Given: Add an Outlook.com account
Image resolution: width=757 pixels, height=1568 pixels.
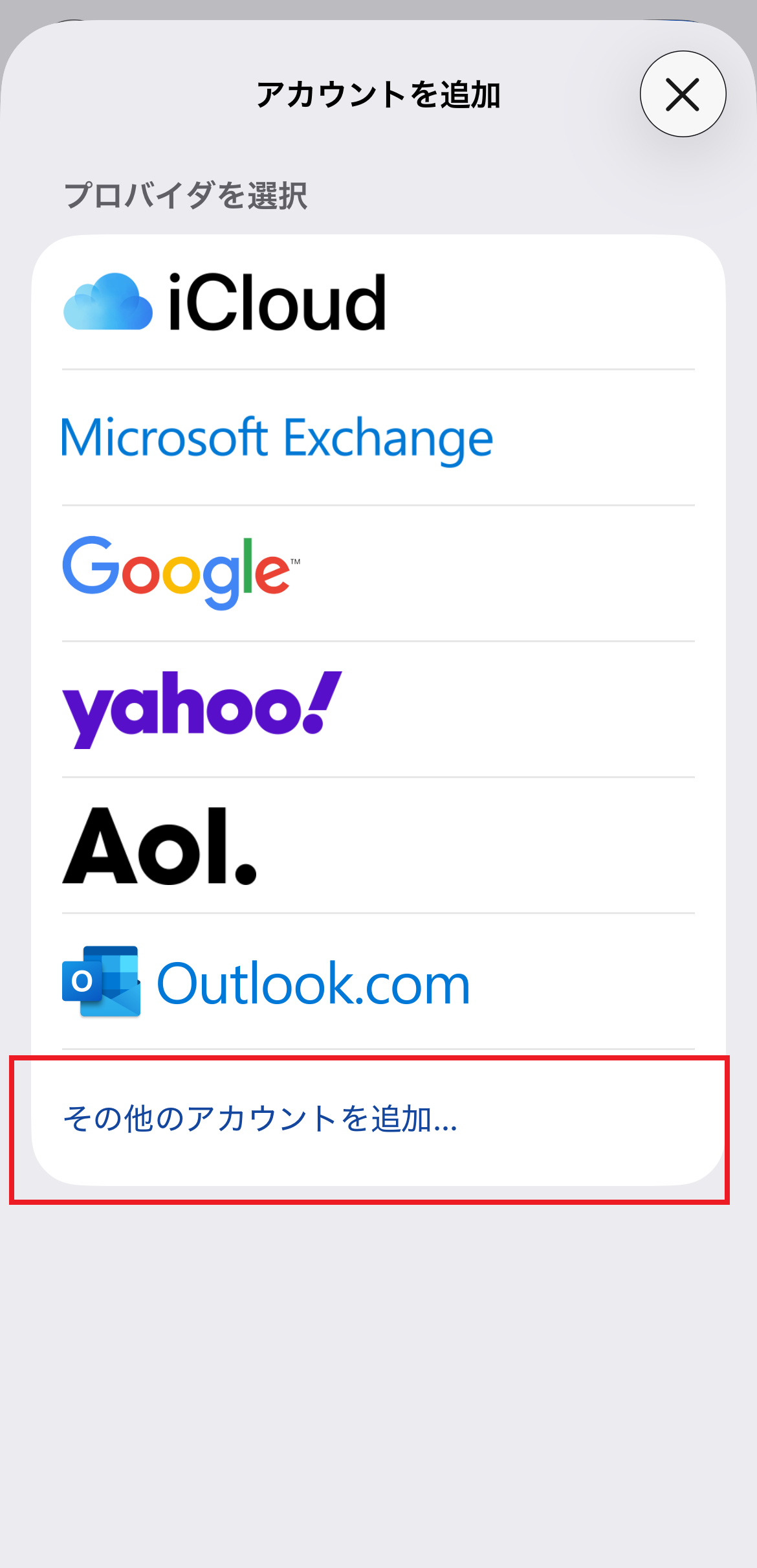Looking at the screenshot, I should click(378, 981).
